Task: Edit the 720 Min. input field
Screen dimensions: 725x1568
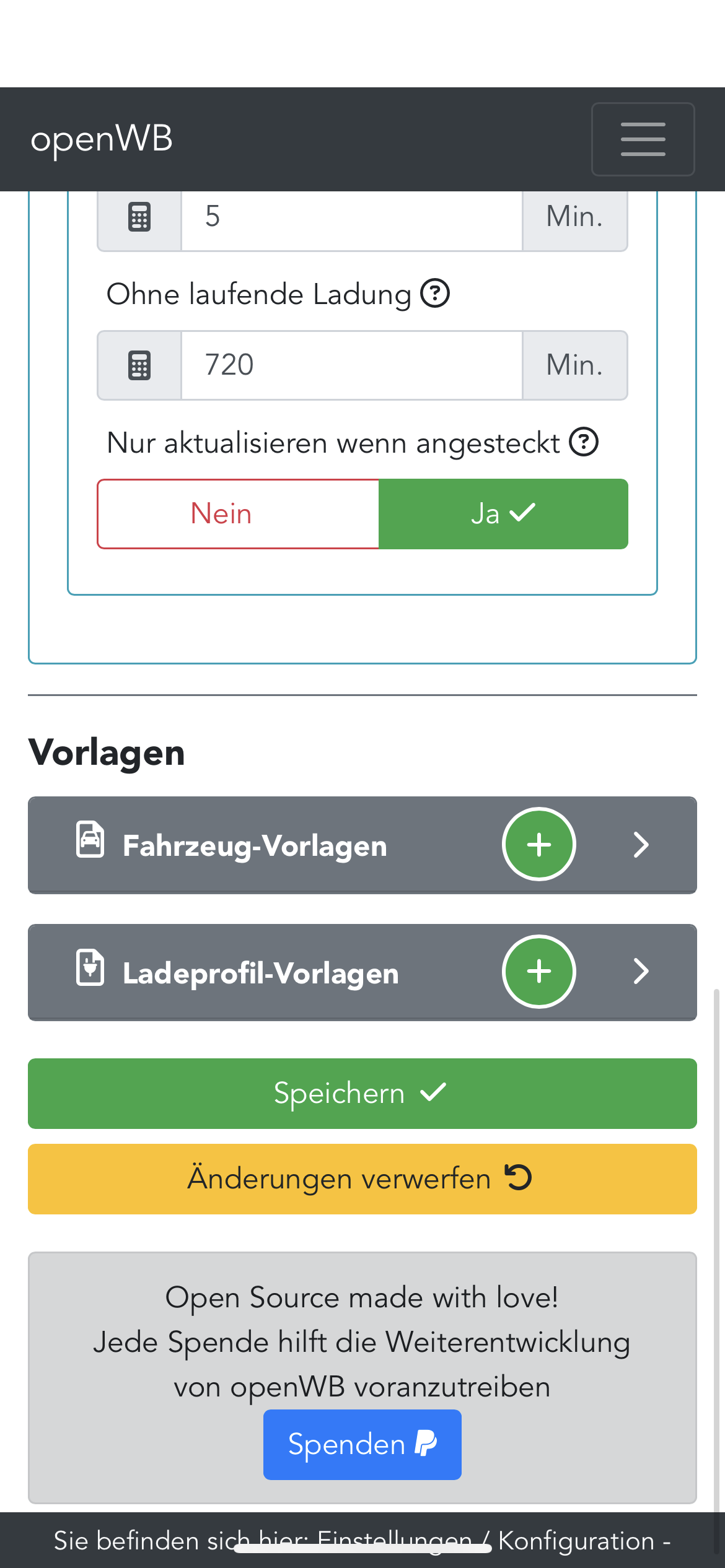Action: point(351,365)
